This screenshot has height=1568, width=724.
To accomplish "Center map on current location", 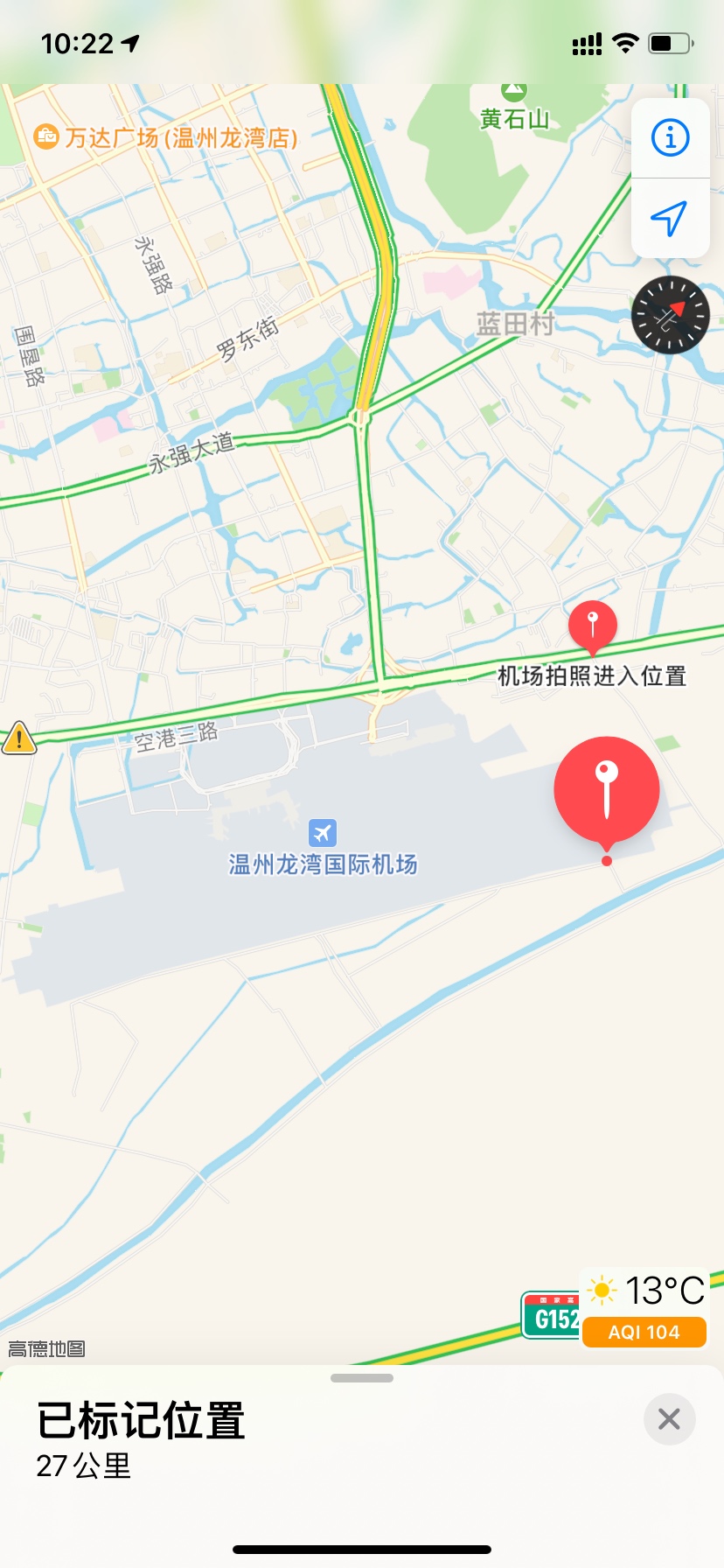I will click(x=670, y=219).
